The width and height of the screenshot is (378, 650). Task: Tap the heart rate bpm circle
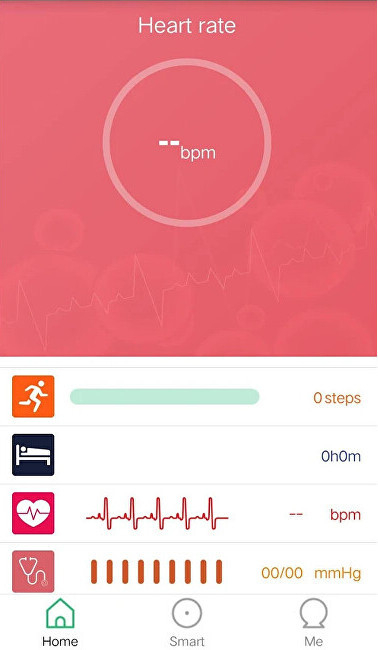click(x=187, y=143)
